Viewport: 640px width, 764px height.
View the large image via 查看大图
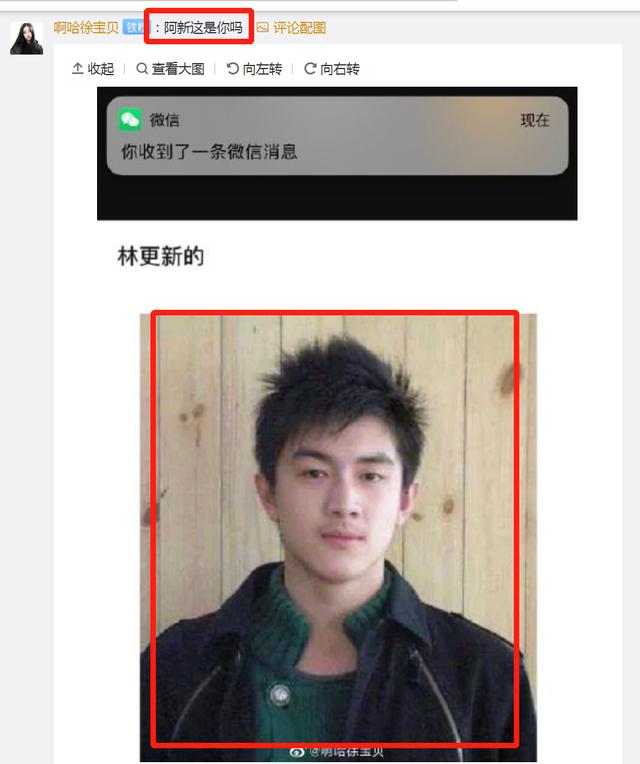pyautogui.click(x=170, y=69)
